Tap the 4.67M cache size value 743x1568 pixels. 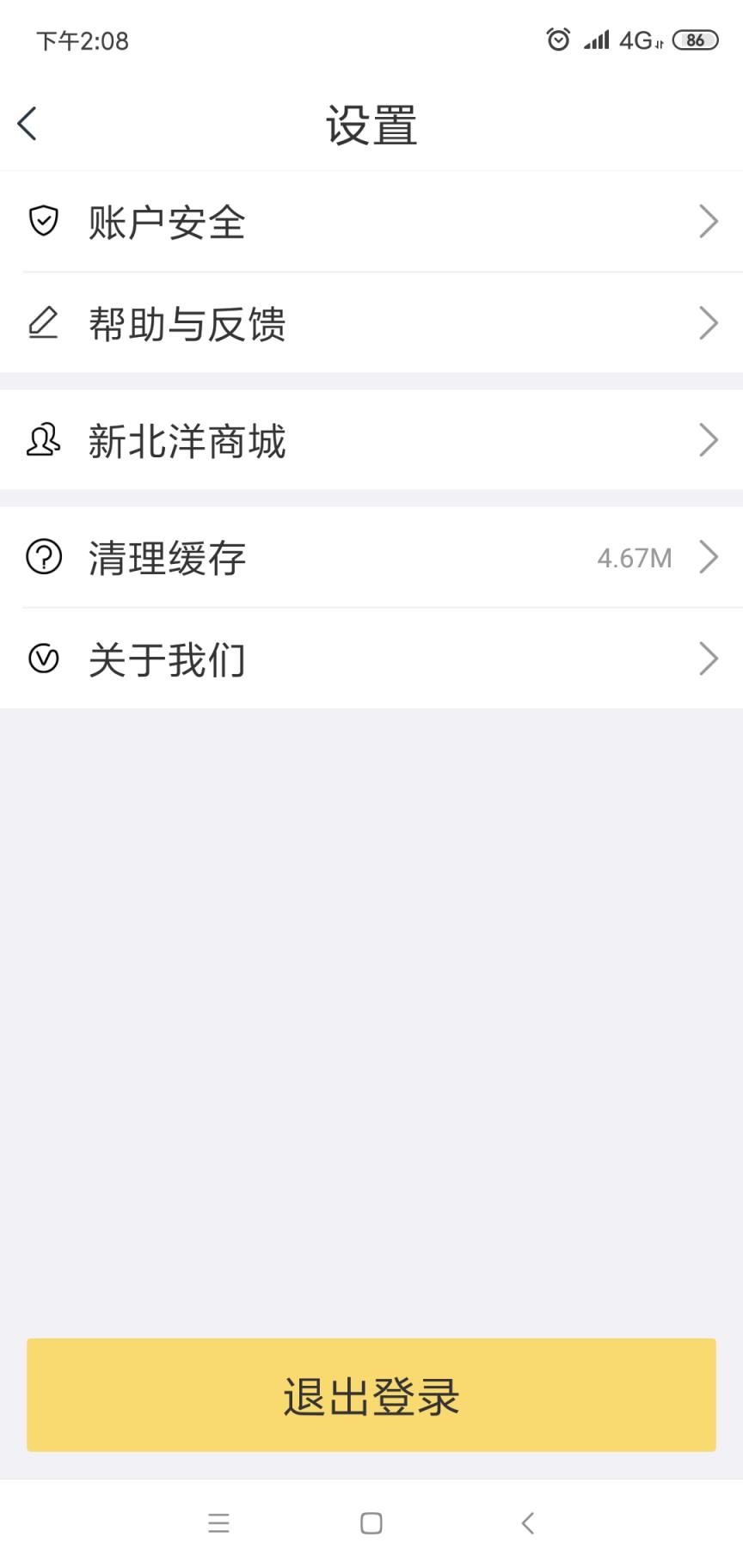[x=635, y=557]
